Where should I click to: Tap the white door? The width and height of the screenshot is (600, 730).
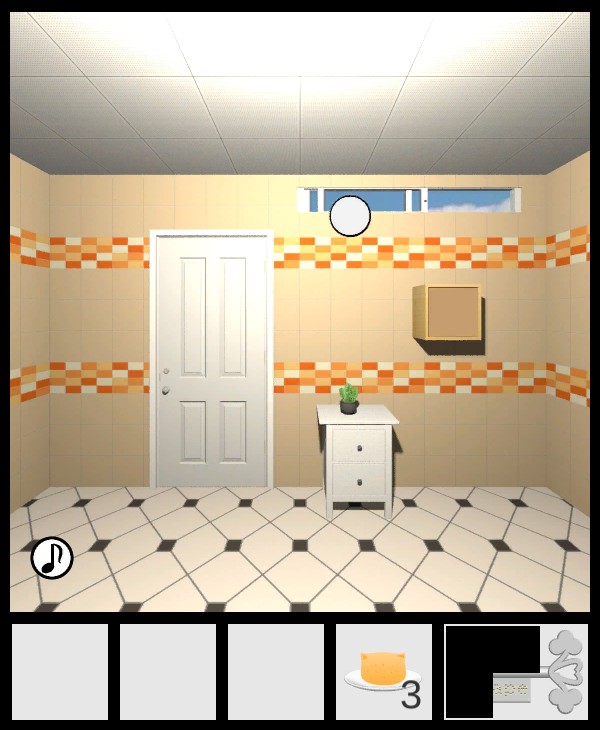coord(211,360)
